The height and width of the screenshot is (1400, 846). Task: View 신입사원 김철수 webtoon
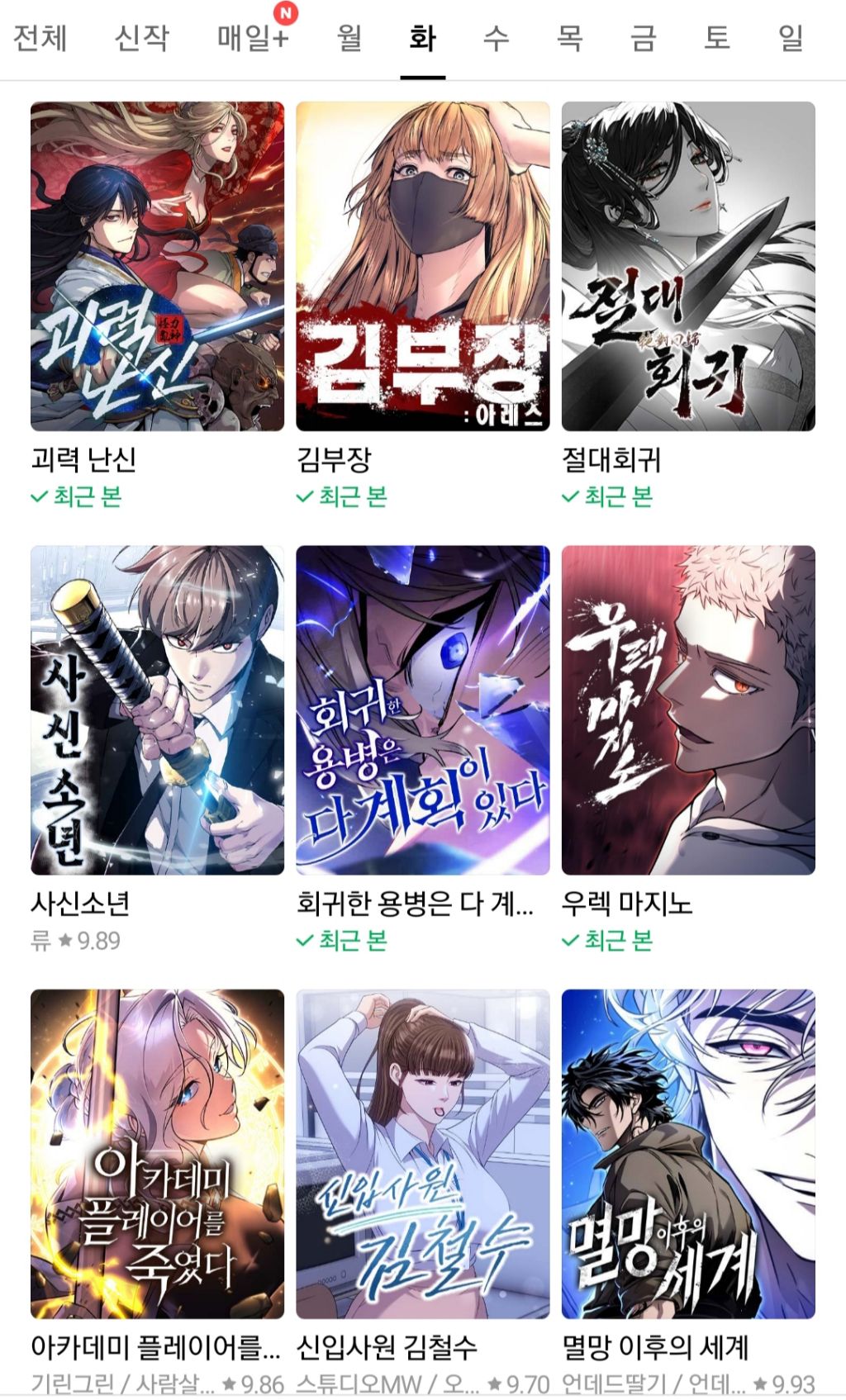pos(423,1154)
